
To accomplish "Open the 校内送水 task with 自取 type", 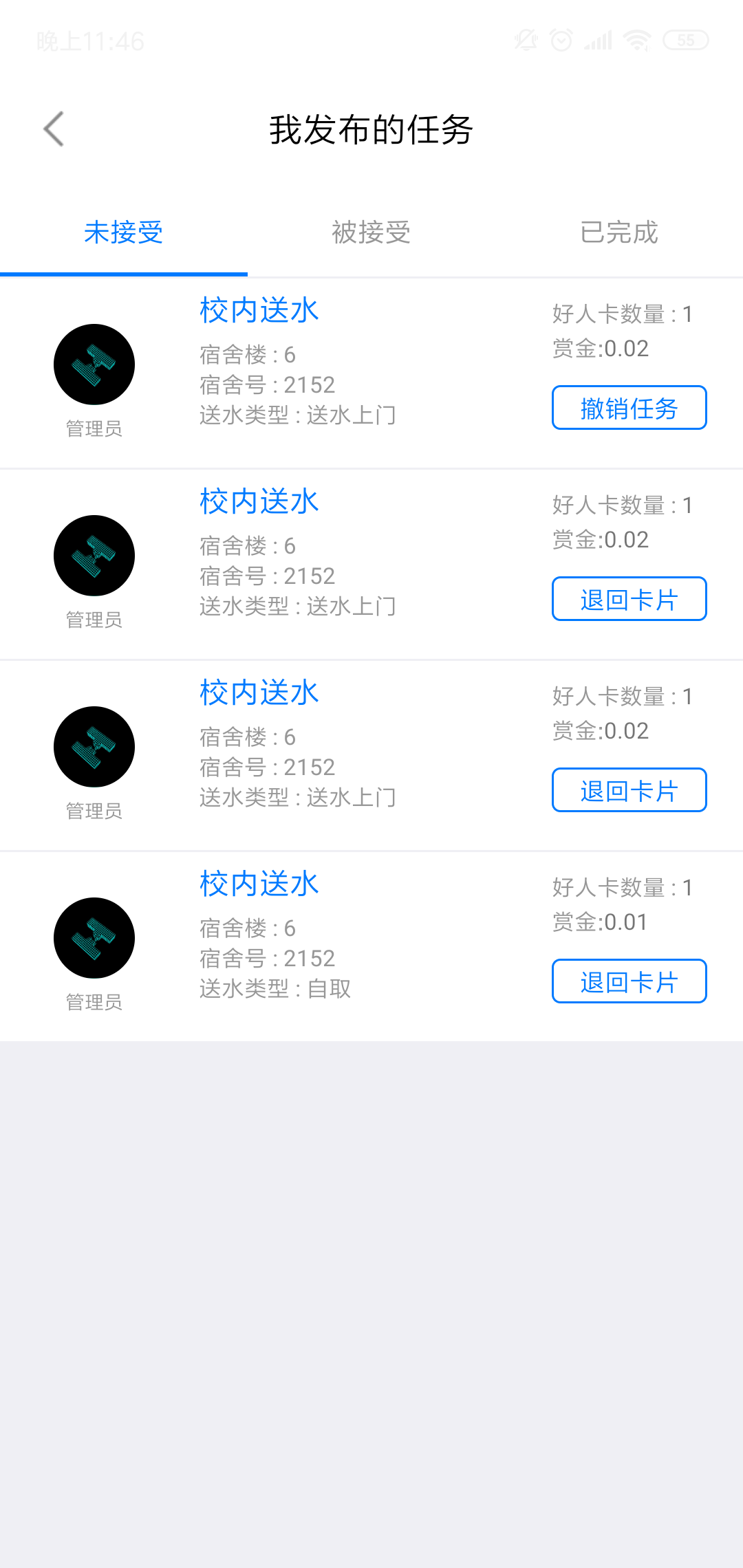I will [x=259, y=884].
